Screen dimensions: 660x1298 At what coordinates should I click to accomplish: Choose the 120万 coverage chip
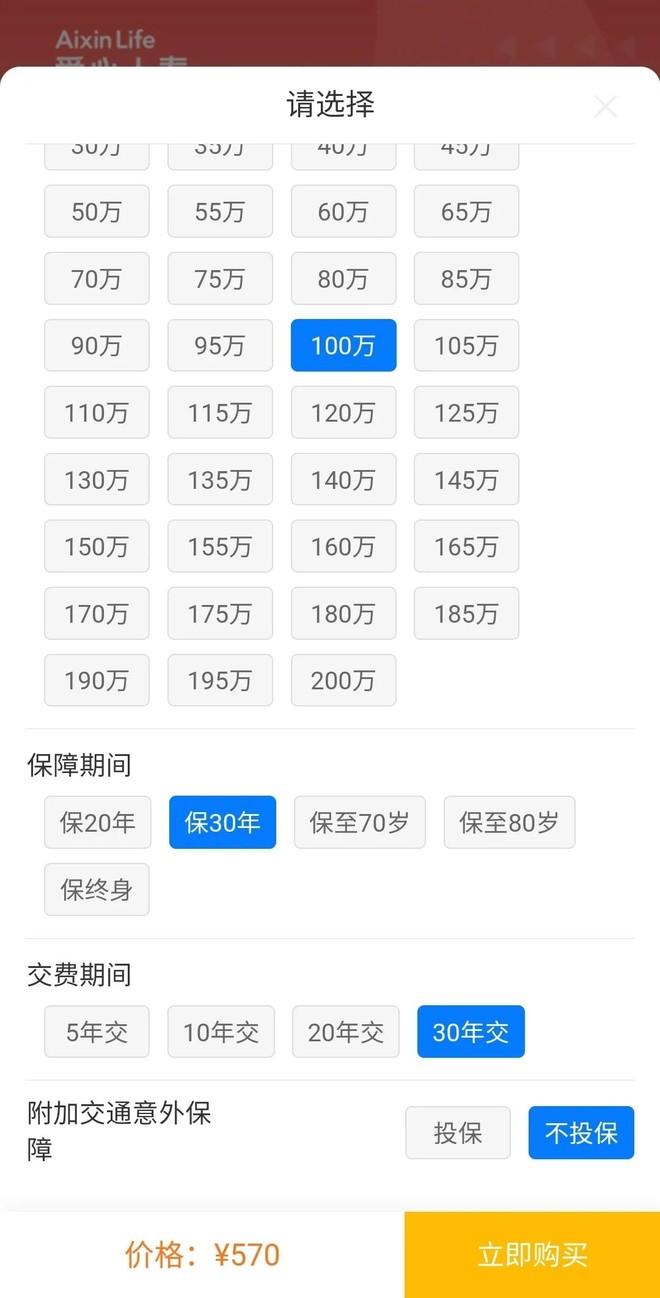343,412
